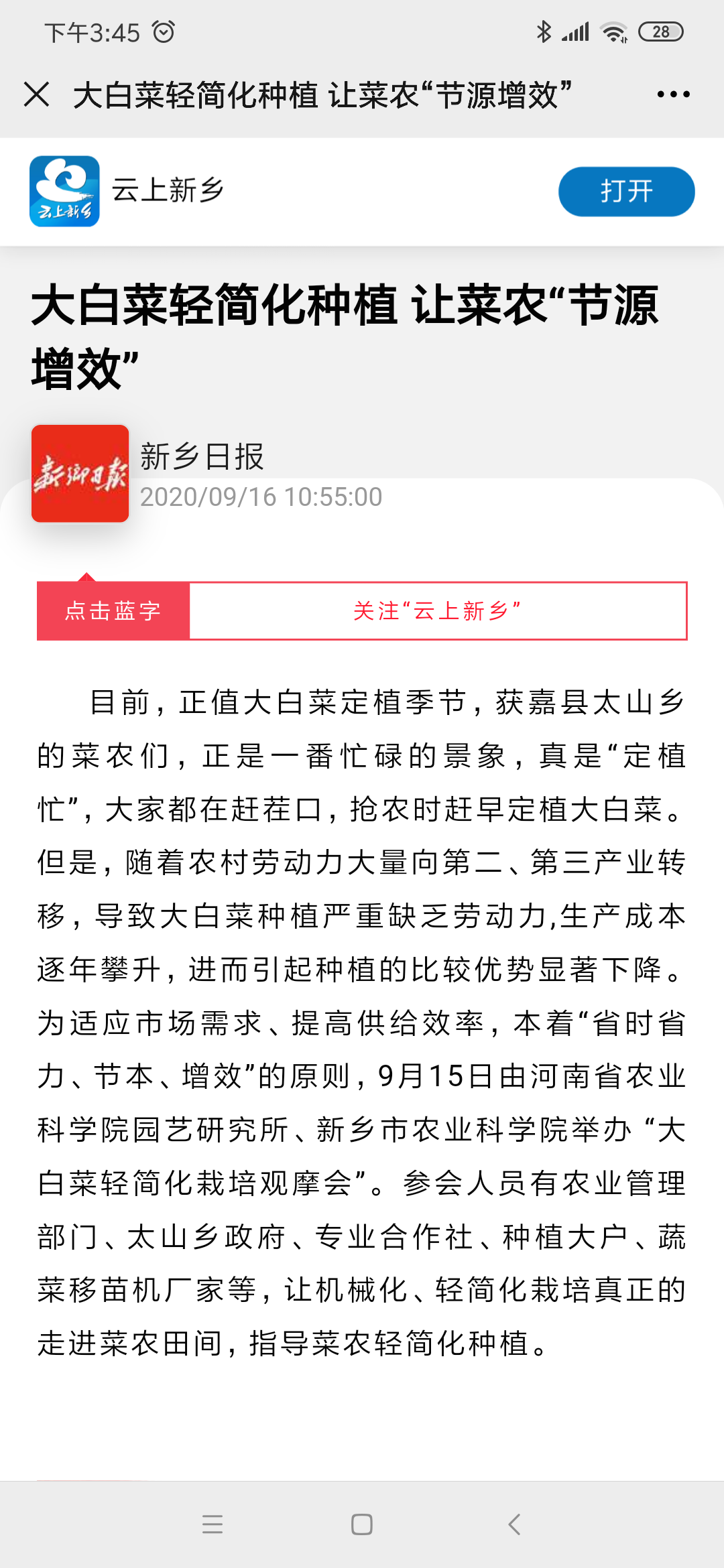This screenshot has height=1568, width=724.
Task: Tap the red 点击蓝字 label icon
Action: pyautogui.click(x=113, y=611)
